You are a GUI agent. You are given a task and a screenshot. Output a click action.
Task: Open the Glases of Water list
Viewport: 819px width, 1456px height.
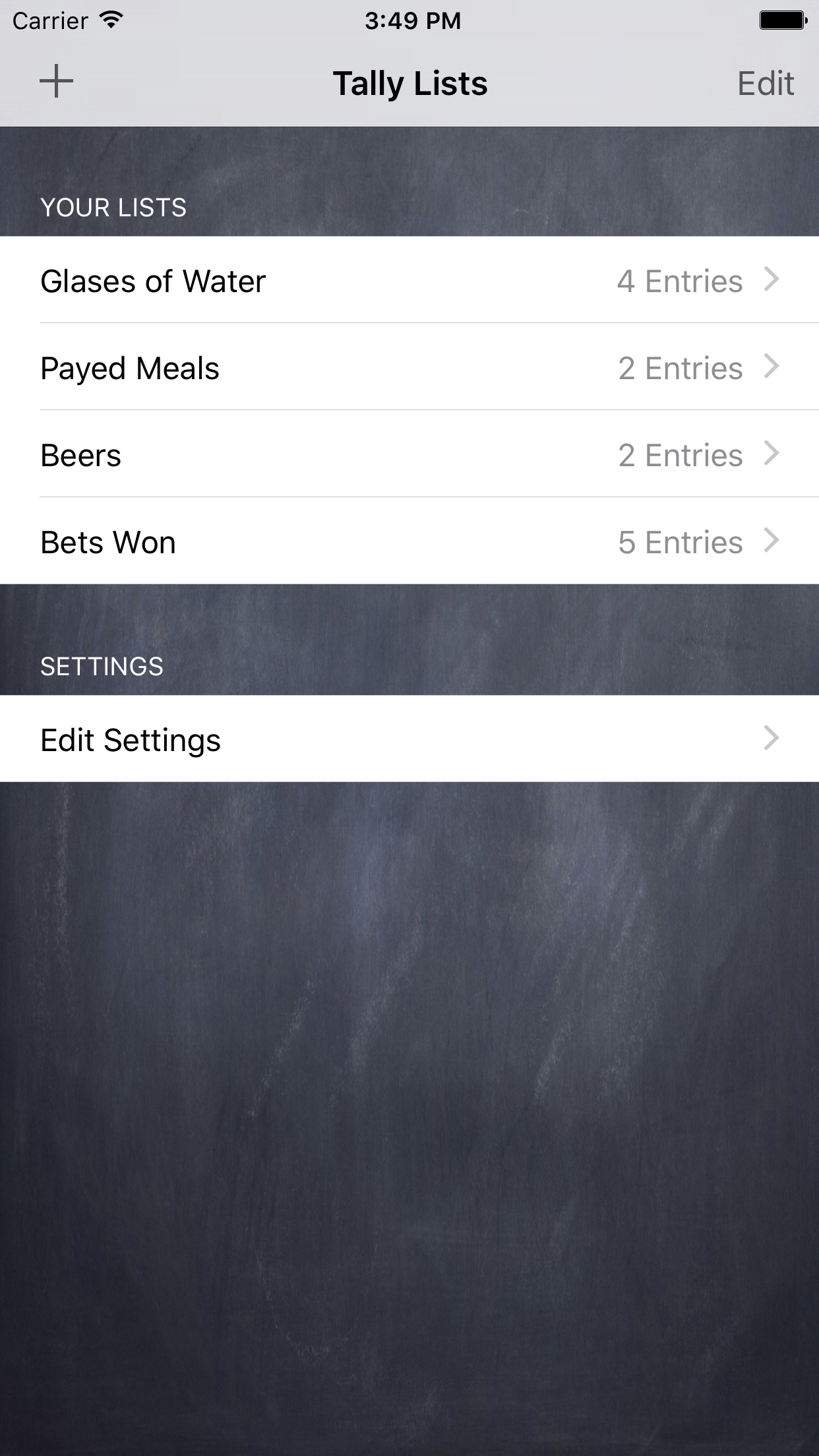point(409,281)
